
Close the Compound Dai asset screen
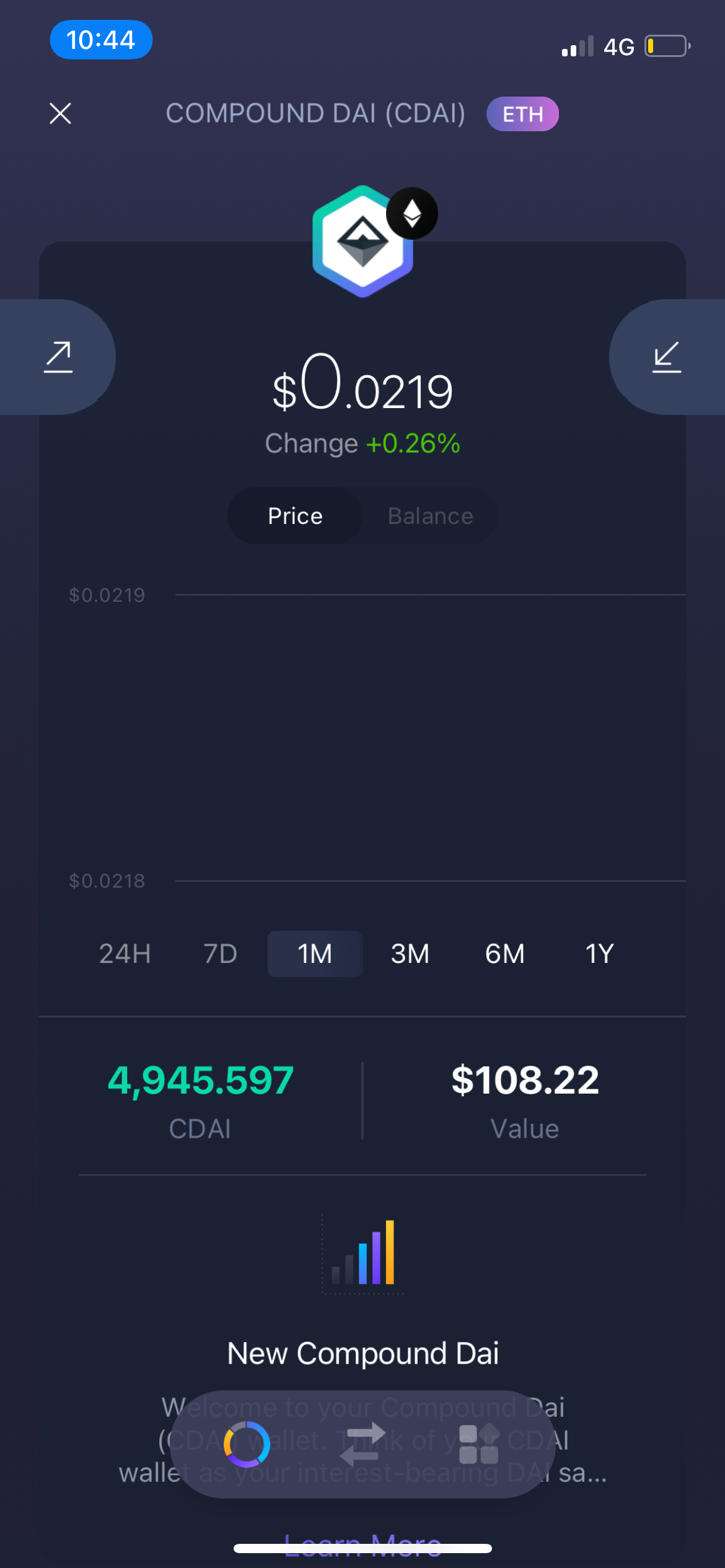[60, 113]
